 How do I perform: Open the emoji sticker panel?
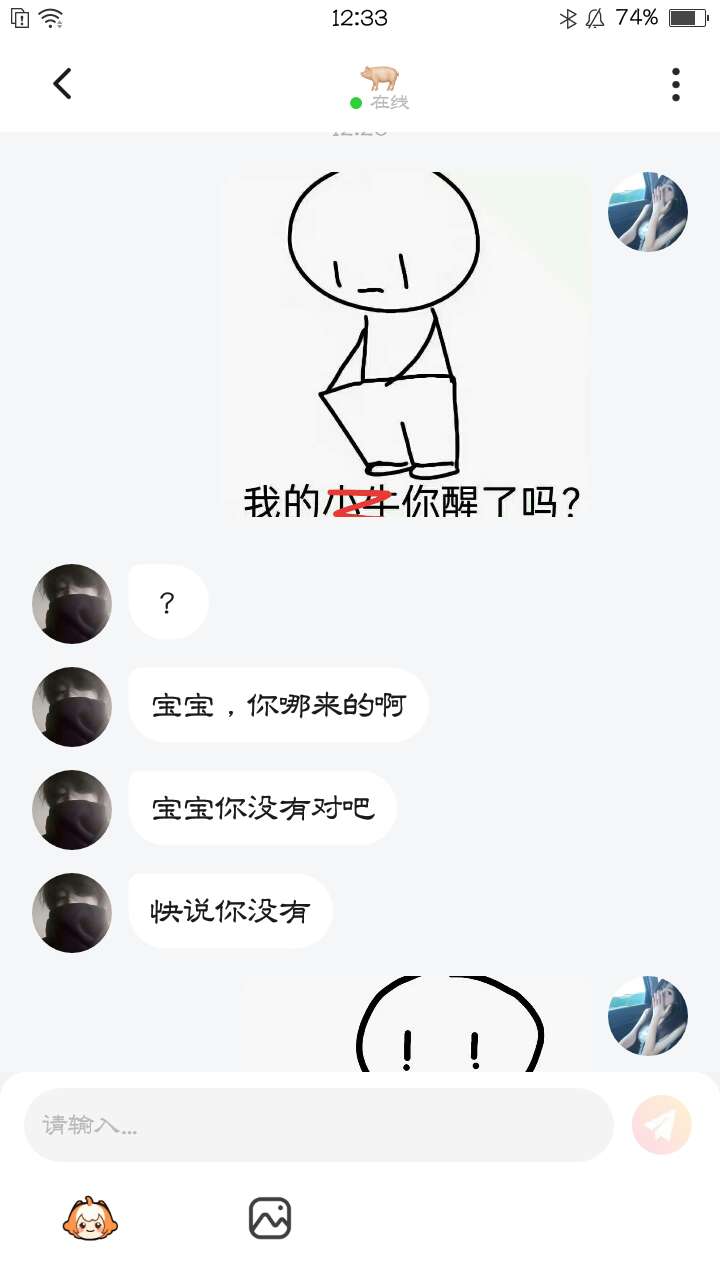90,1218
